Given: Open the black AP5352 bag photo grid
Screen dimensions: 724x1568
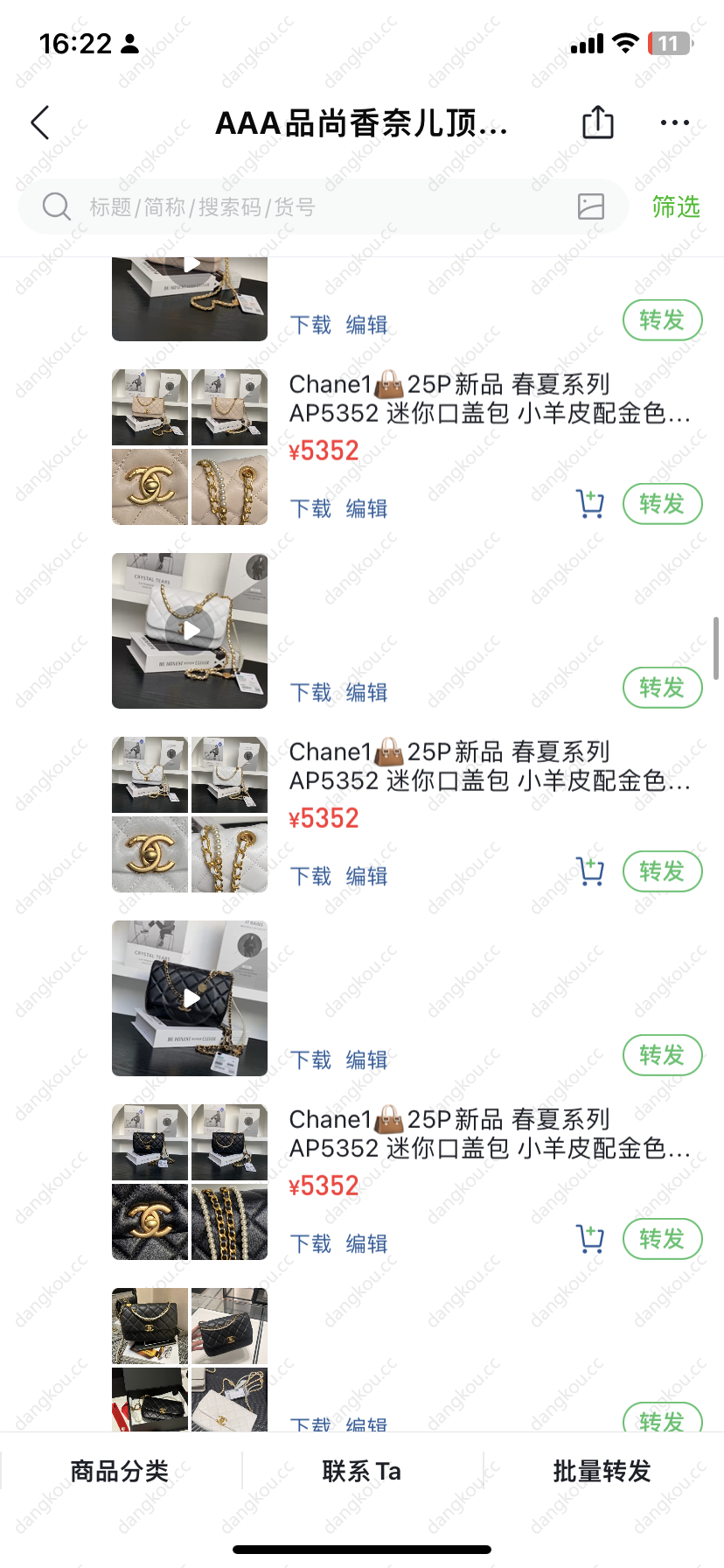Looking at the screenshot, I should (190, 1182).
